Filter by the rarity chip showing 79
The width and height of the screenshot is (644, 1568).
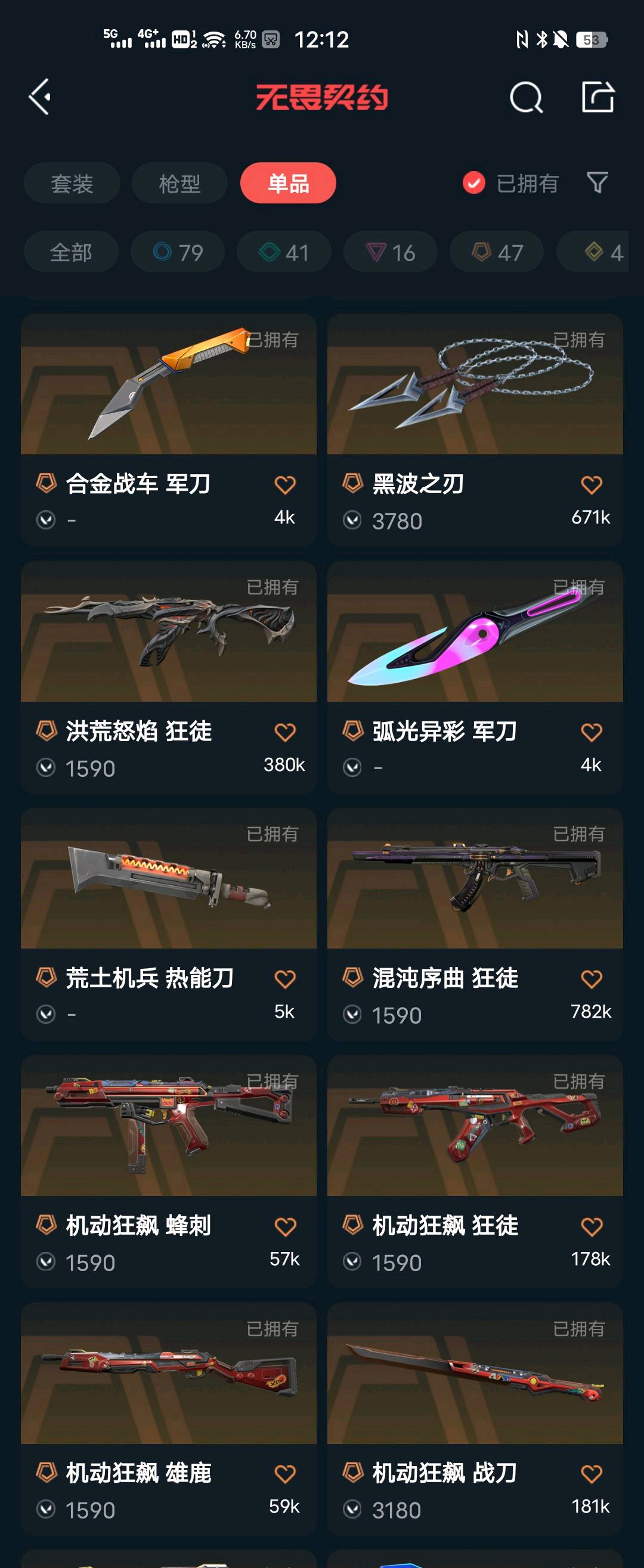(x=178, y=252)
